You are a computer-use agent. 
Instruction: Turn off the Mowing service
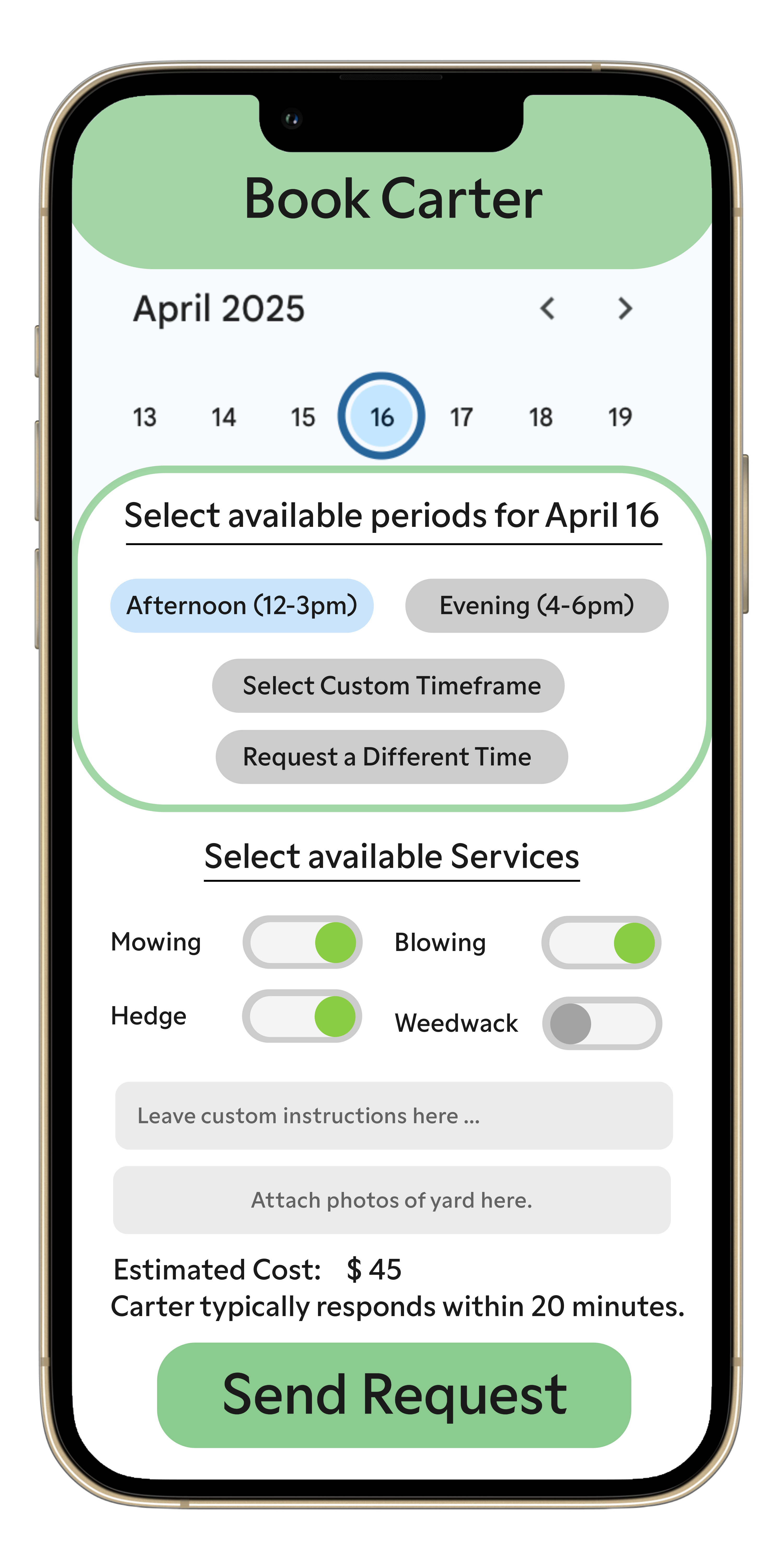pyautogui.click(x=303, y=942)
